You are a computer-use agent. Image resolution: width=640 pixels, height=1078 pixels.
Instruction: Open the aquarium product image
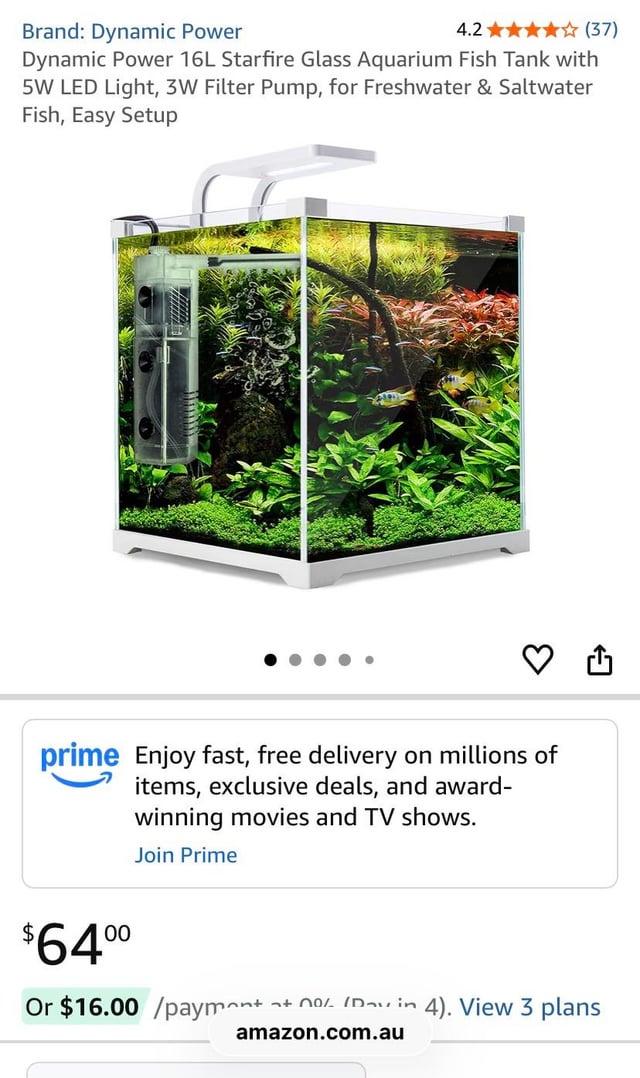320,380
